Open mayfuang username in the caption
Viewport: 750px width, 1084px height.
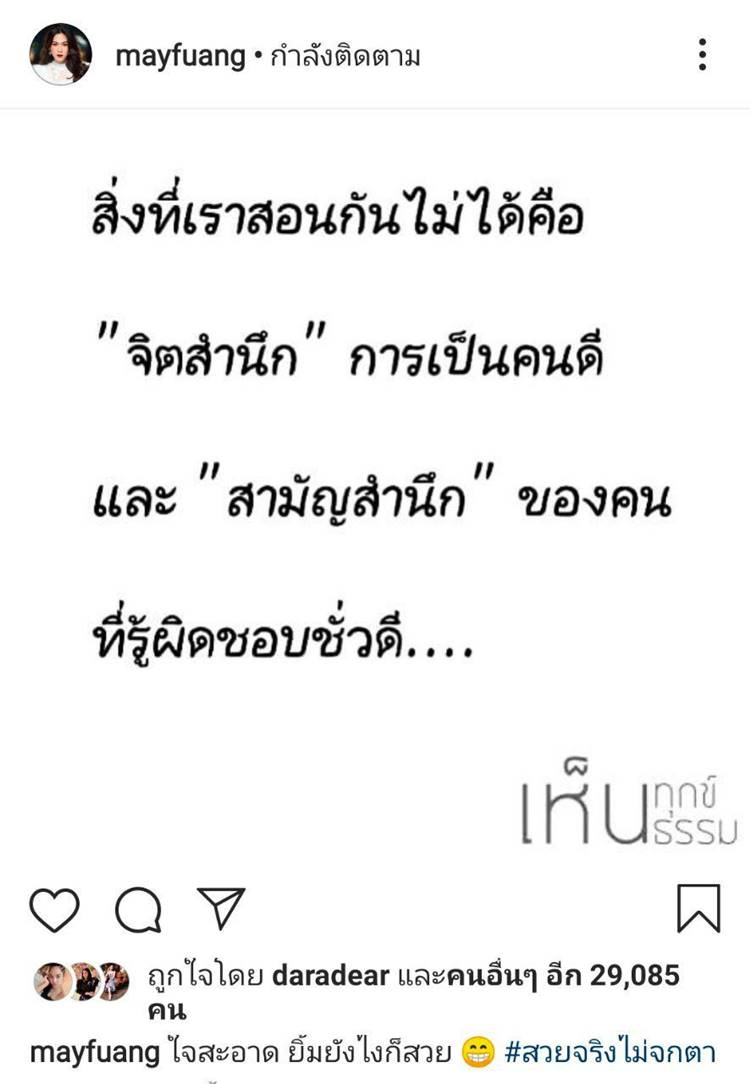click(95, 1053)
